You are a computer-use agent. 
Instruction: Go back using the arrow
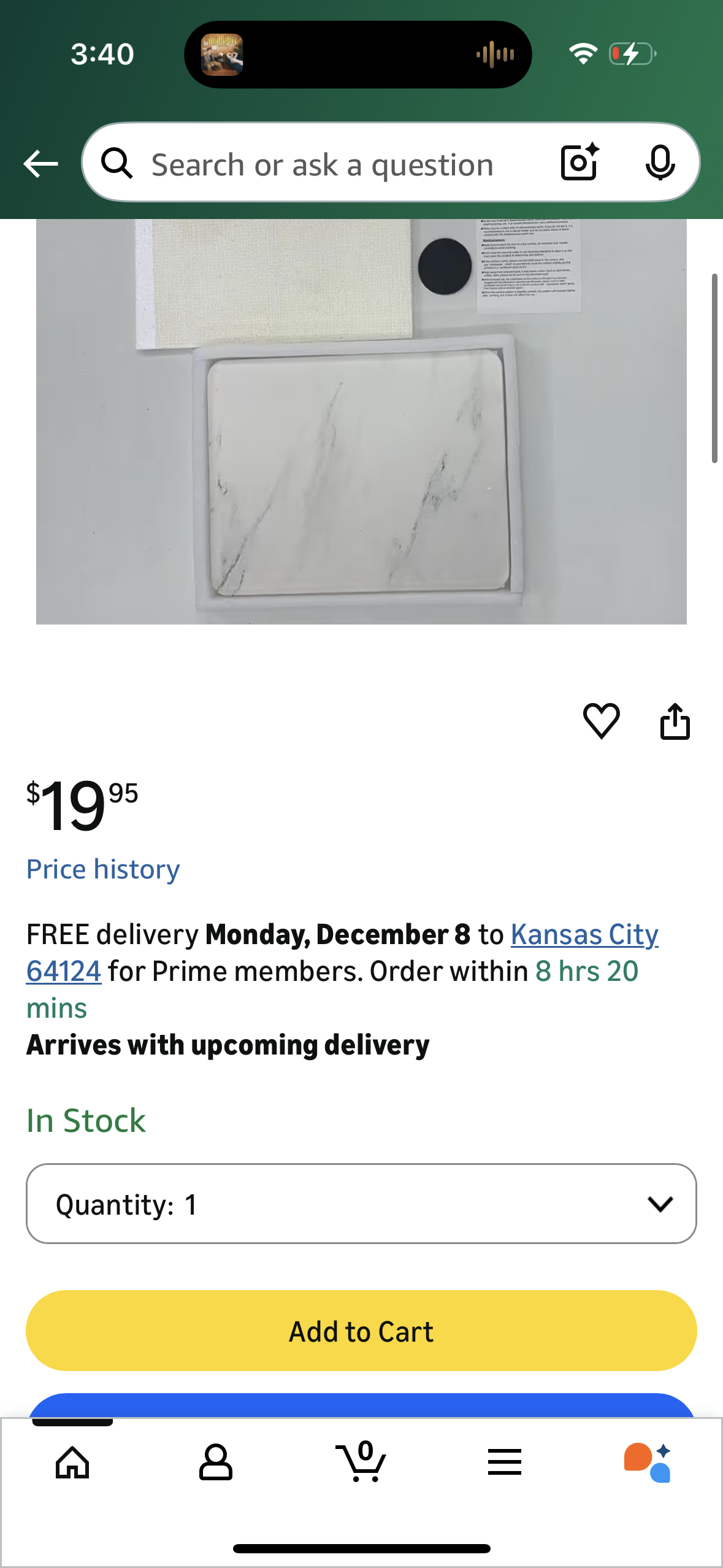pos(40,164)
